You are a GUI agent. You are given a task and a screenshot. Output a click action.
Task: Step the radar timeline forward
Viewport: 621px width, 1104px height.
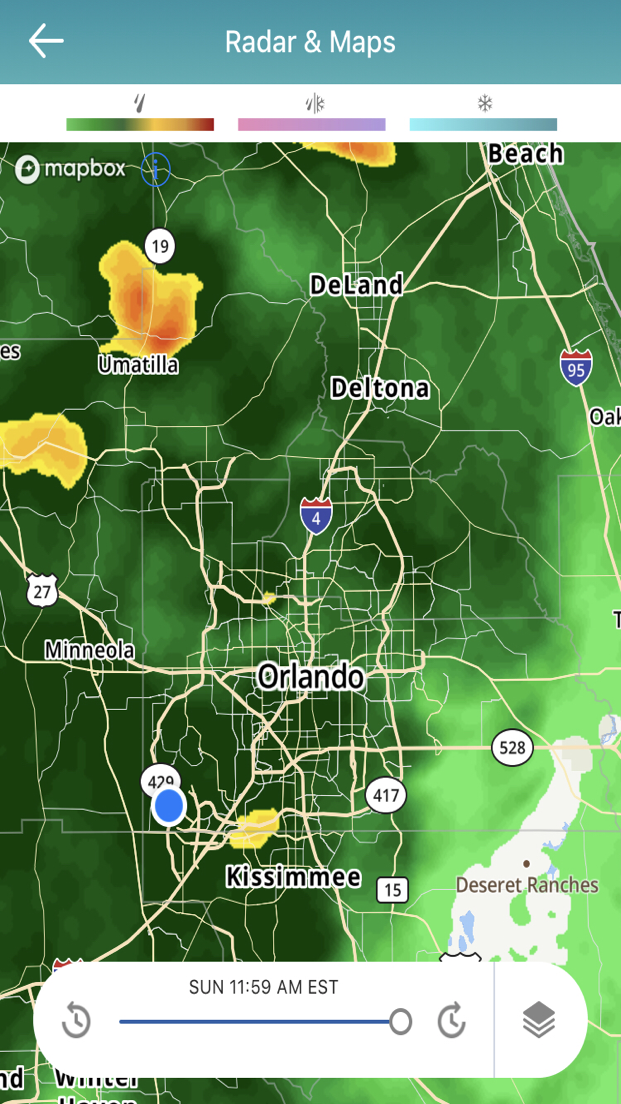pos(451,1020)
